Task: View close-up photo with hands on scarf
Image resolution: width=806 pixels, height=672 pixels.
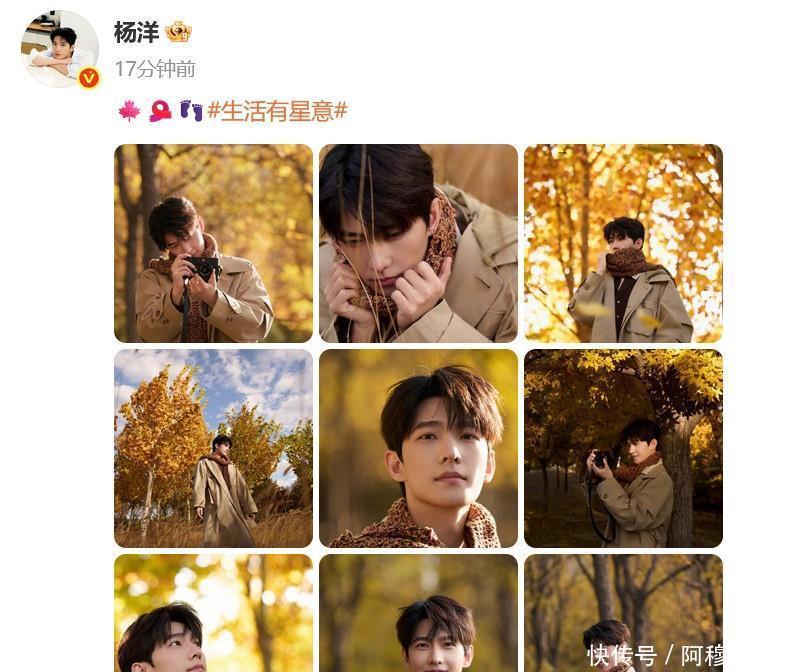Action: (418, 243)
